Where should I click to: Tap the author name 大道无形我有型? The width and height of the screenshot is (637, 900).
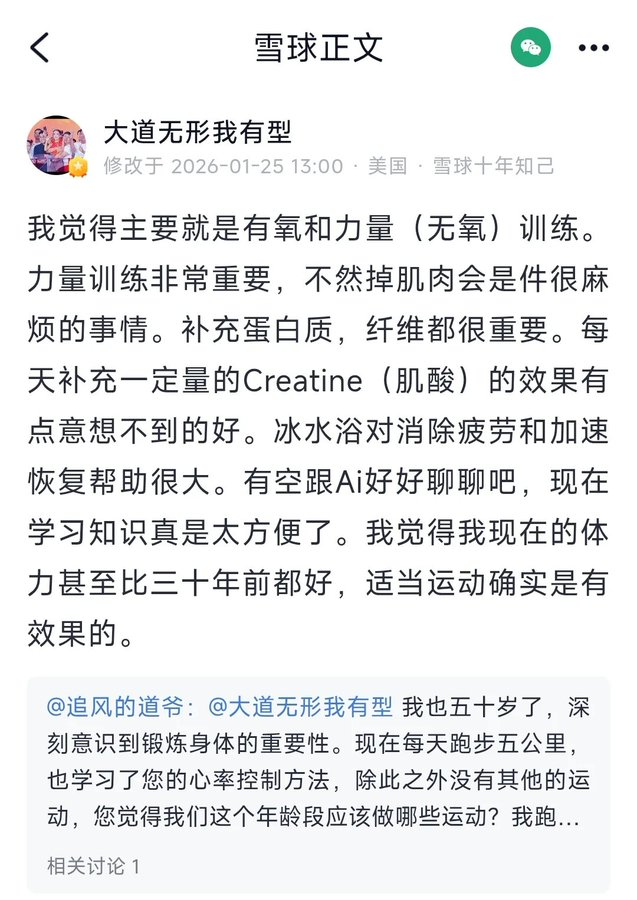point(197,131)
